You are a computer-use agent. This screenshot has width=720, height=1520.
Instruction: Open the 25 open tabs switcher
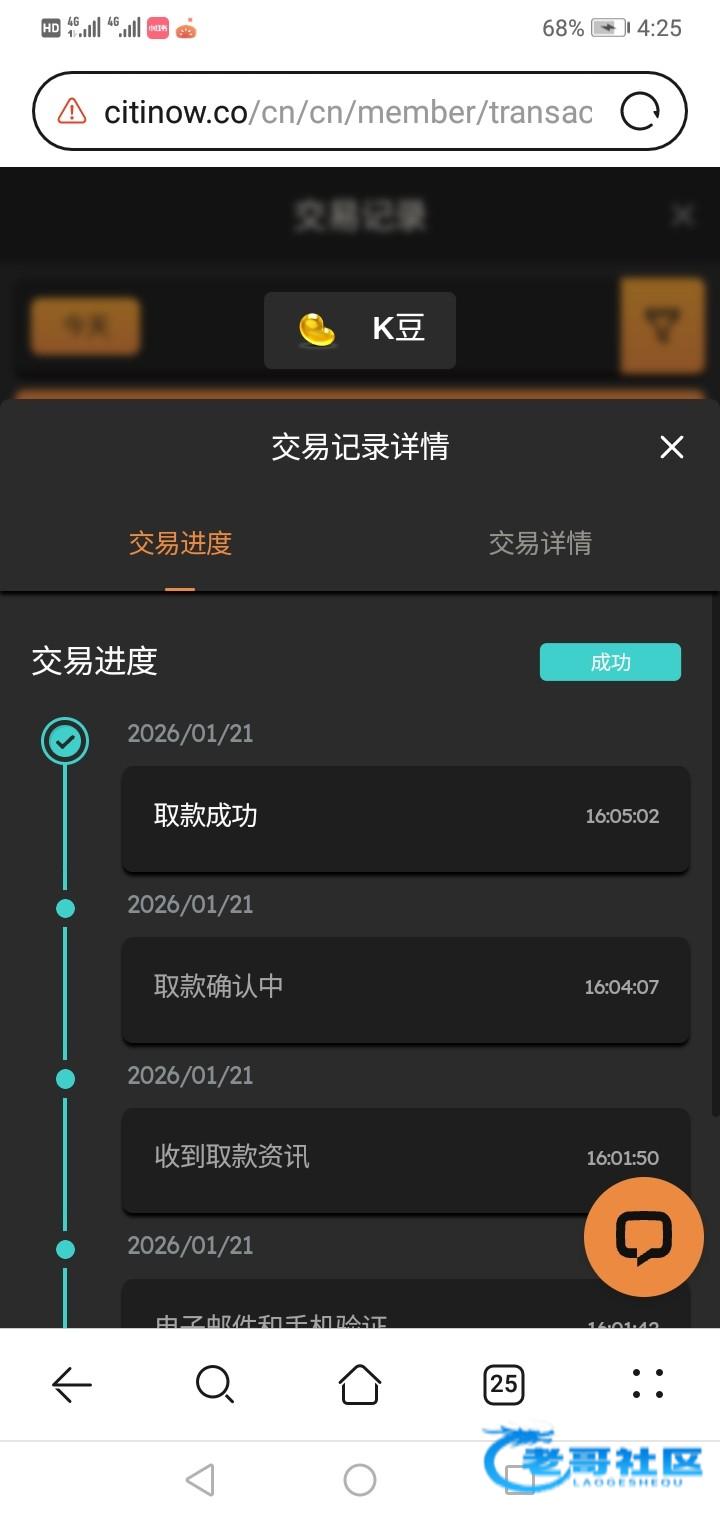click(x=504, y=1385)
